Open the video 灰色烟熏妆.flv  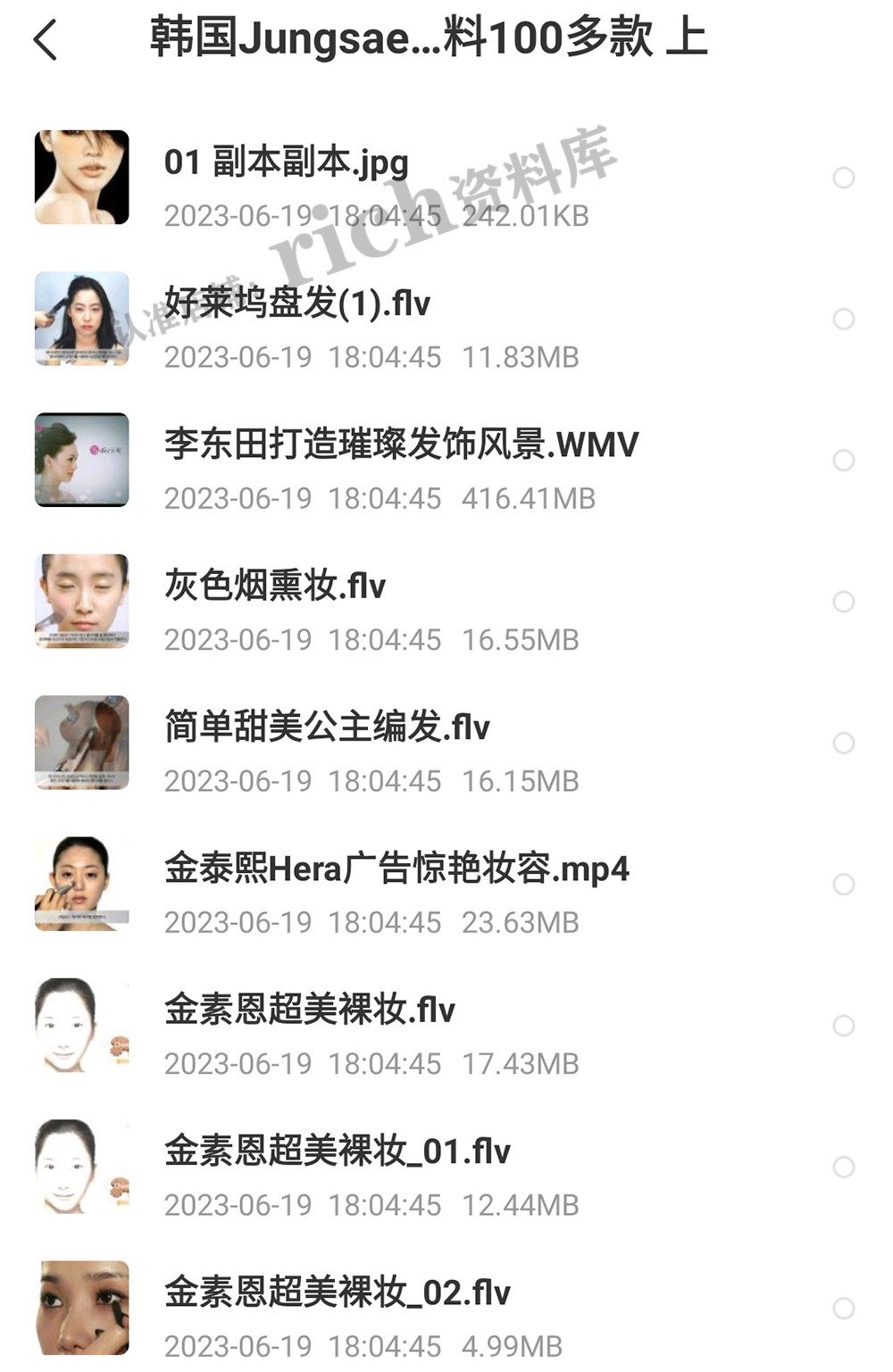275,586
